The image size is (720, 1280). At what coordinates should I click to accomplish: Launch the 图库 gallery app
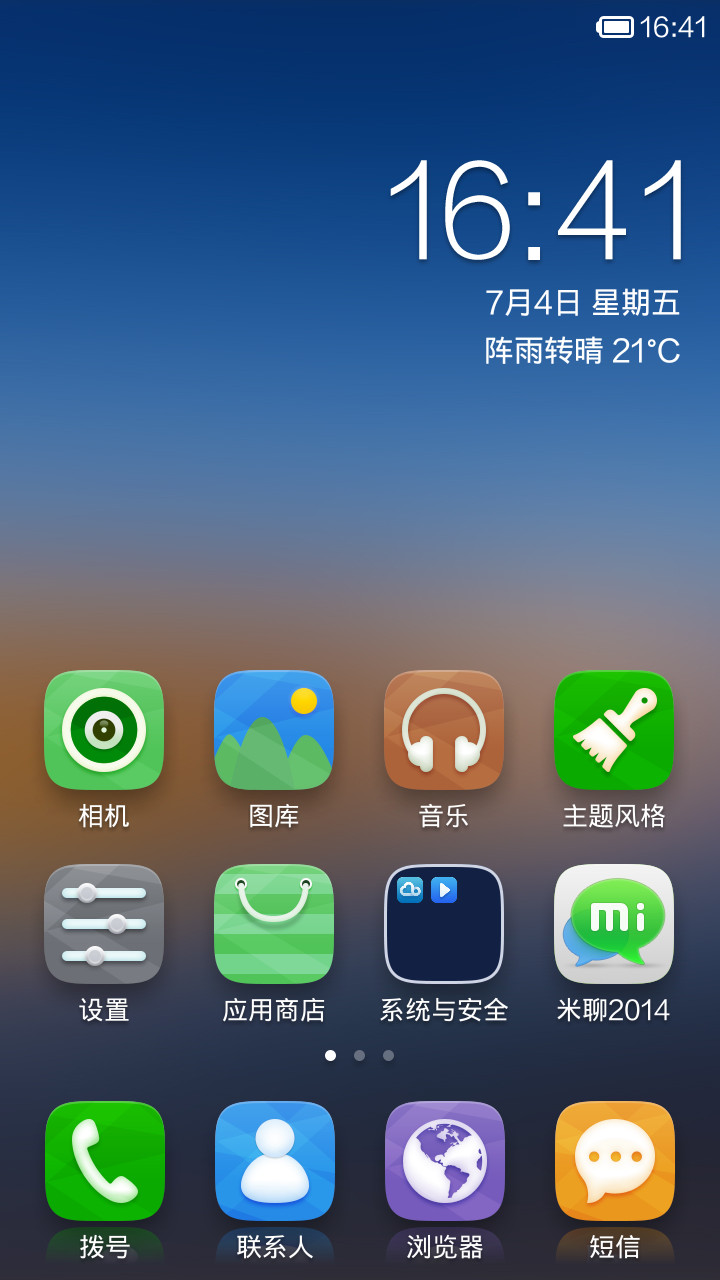click(x=274, y=730)
